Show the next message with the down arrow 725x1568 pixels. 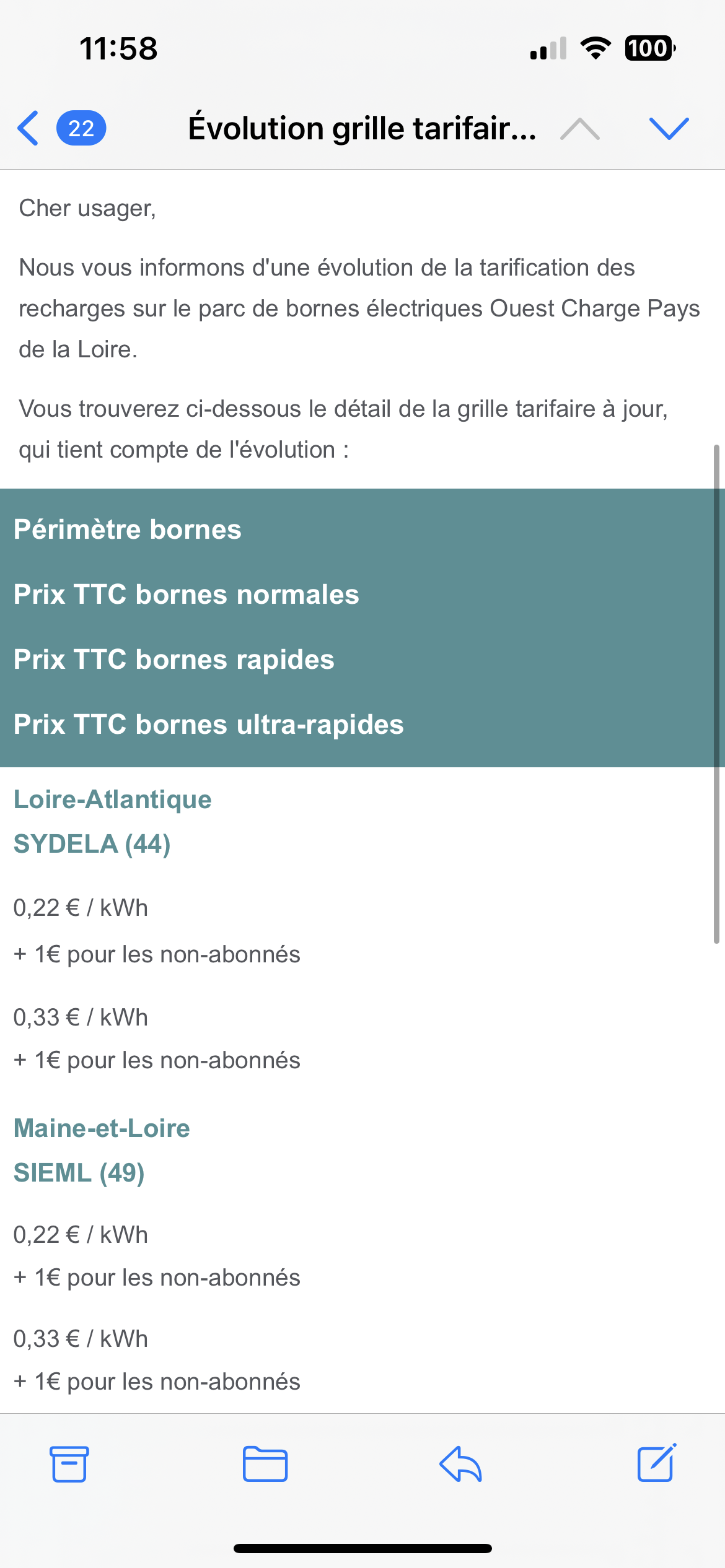tap(669, 128)
